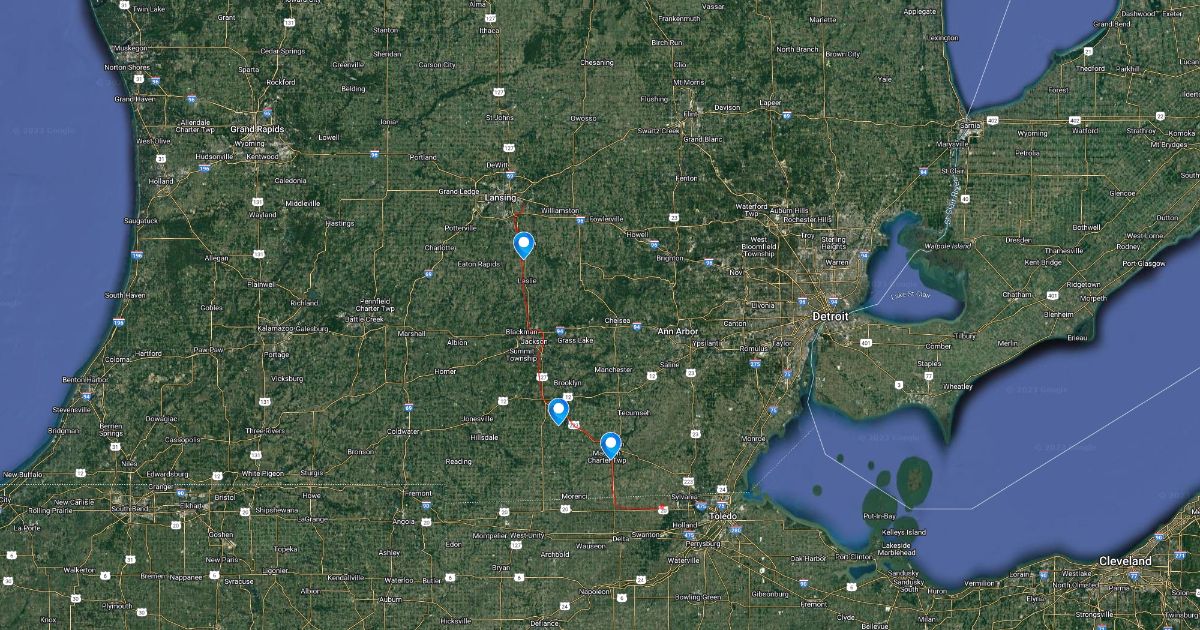Select the map pin south of Brooklyn
Image resolution: width=1200 pixels, height=630 pixels.
[558, 408]
